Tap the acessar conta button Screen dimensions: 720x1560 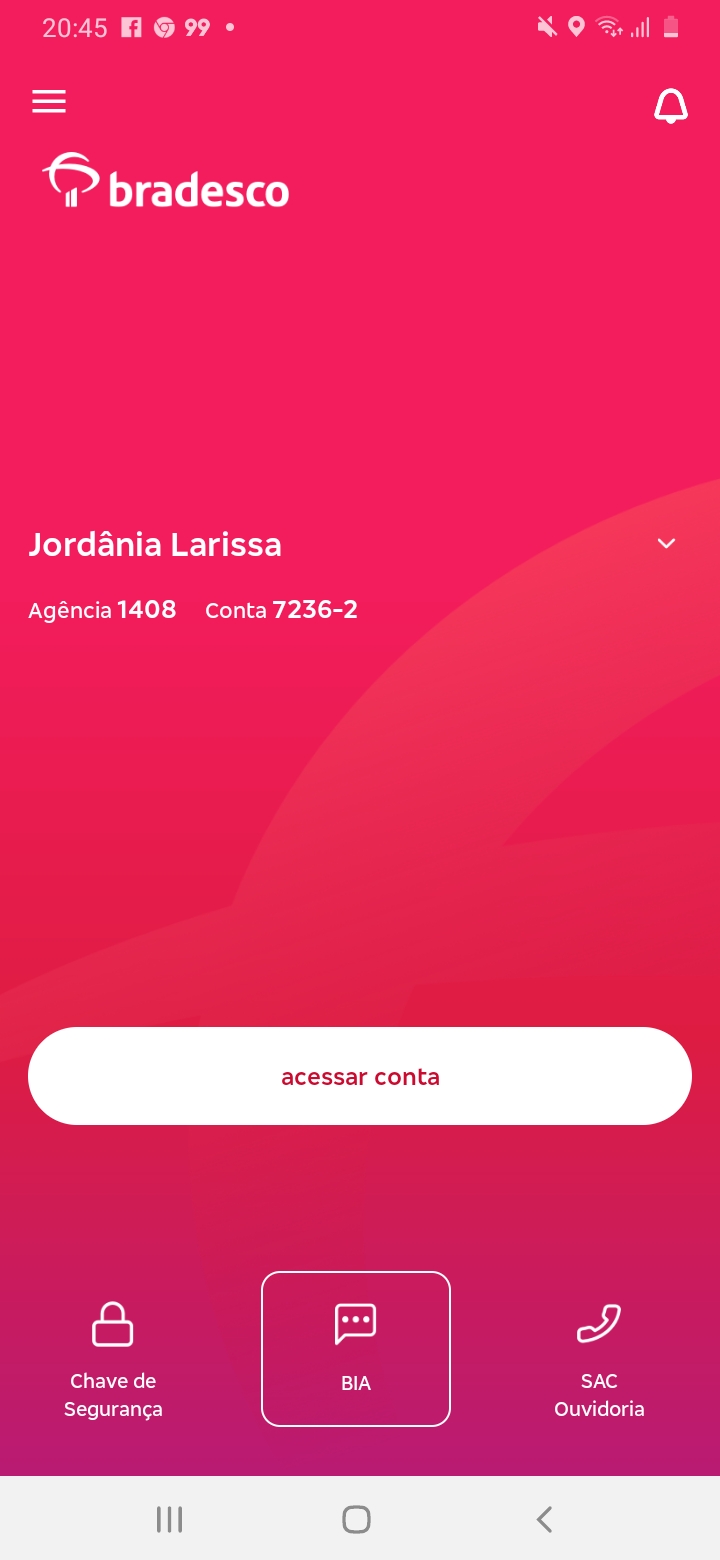(360, 1076)
